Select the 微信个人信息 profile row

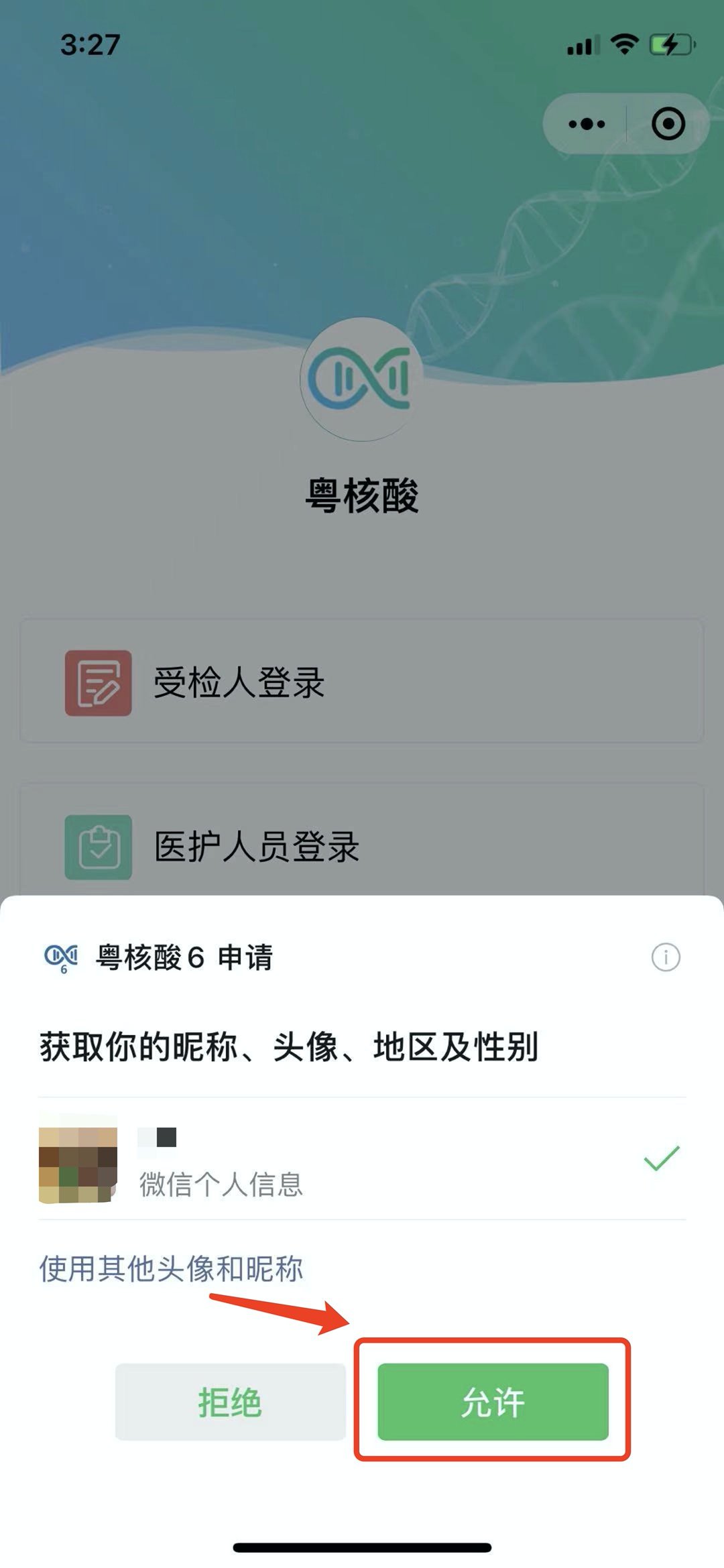coord(362,1158)
